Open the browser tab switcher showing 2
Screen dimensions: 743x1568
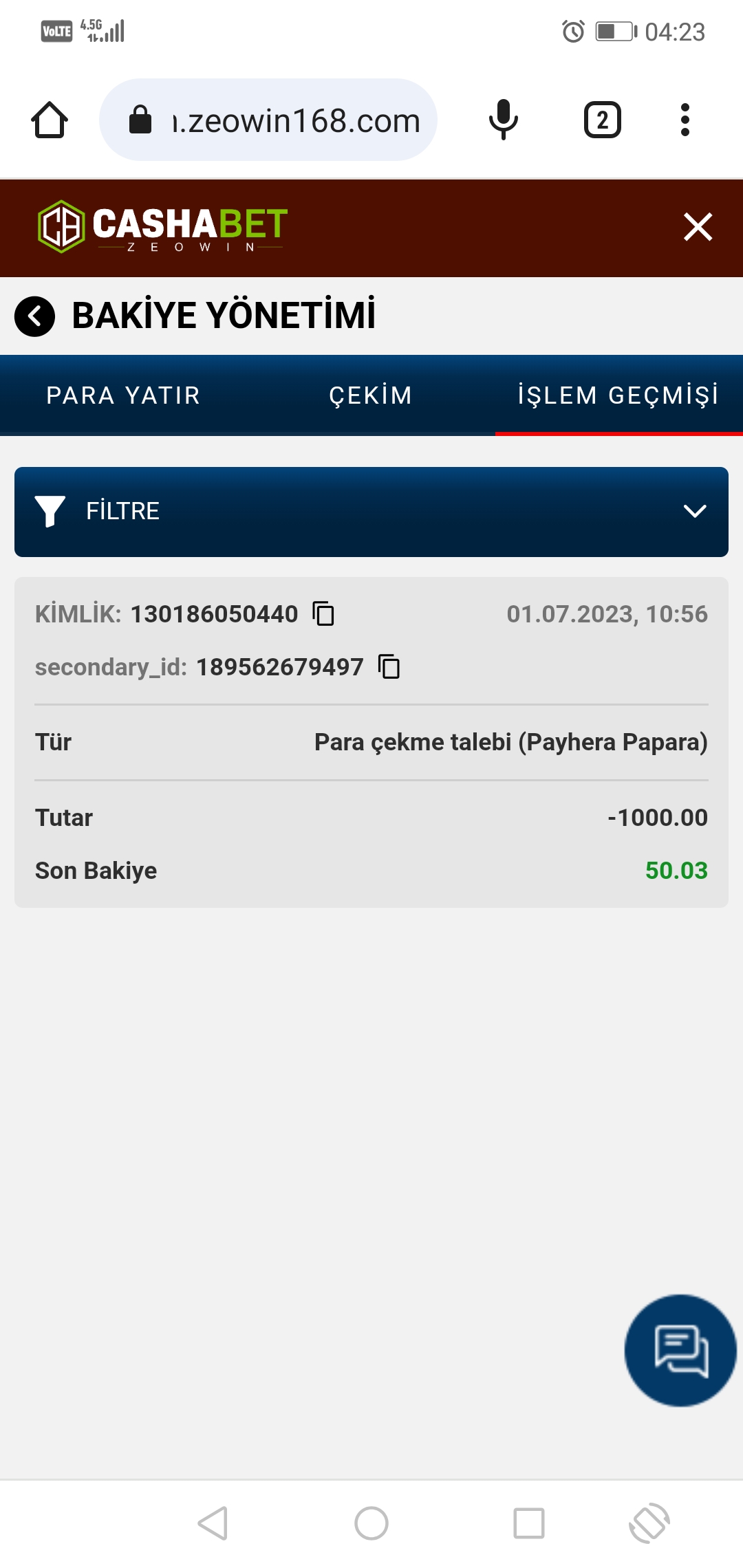[x=602, y=118]
